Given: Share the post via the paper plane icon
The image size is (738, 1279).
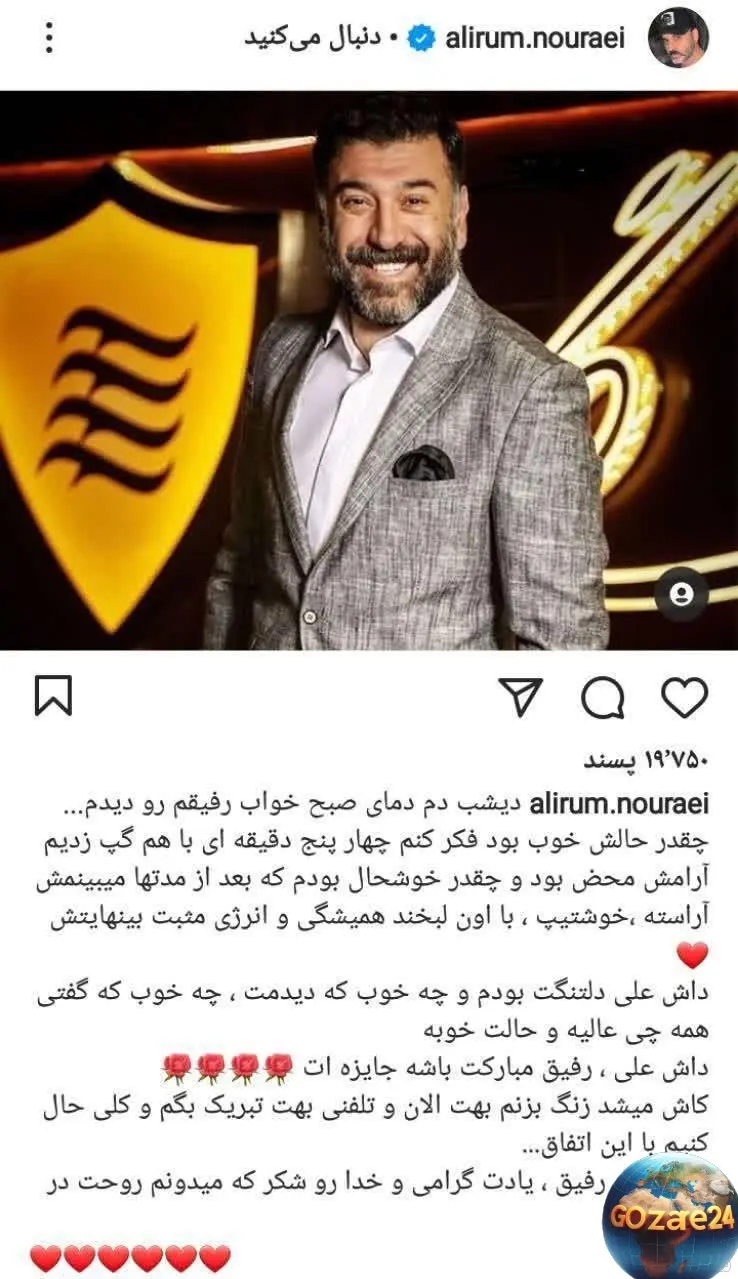Looking at the screenshot, I should pyautogui.click(x=520, y=697).
